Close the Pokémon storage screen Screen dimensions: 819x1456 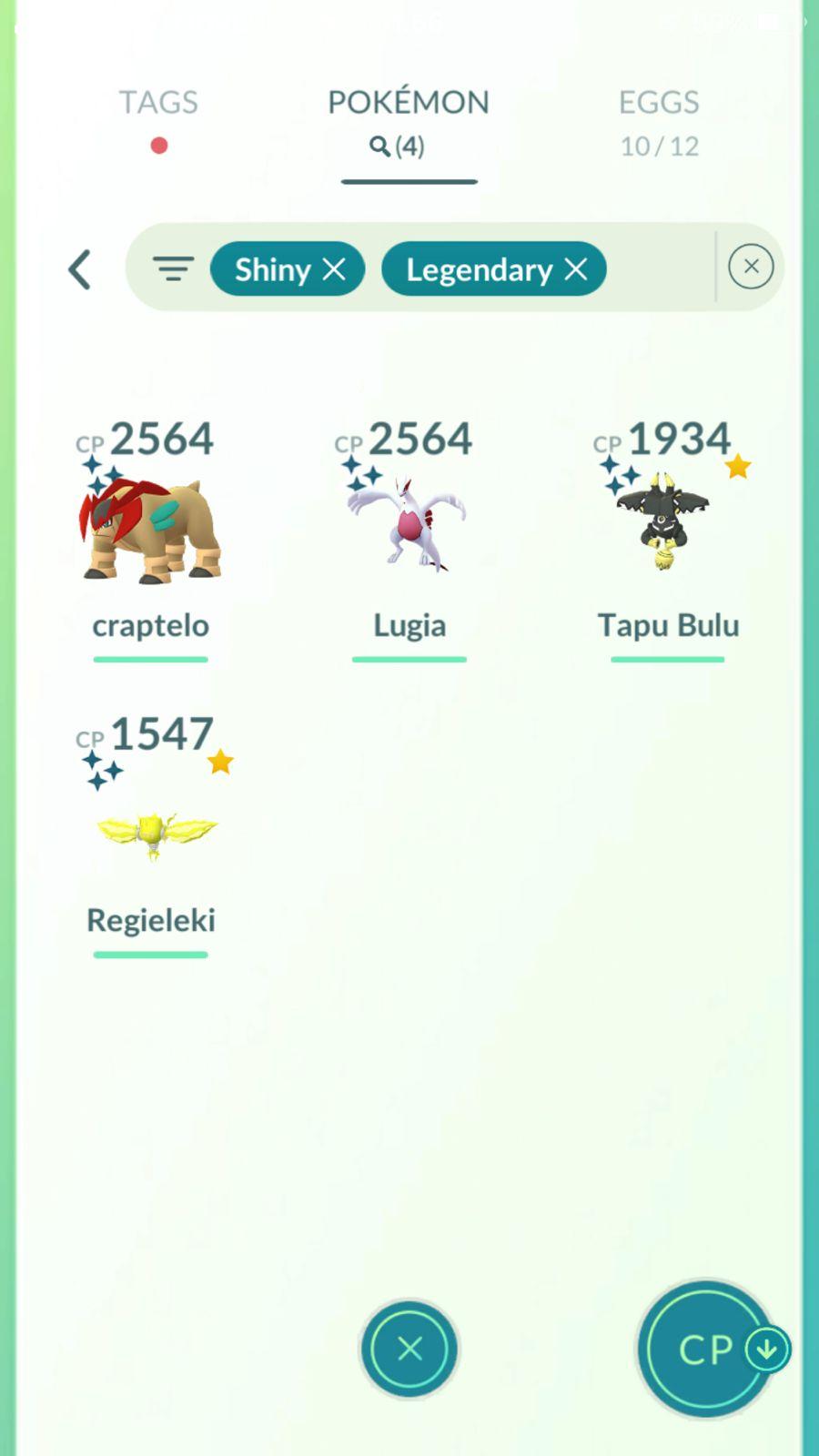(x=409, y=1349)
